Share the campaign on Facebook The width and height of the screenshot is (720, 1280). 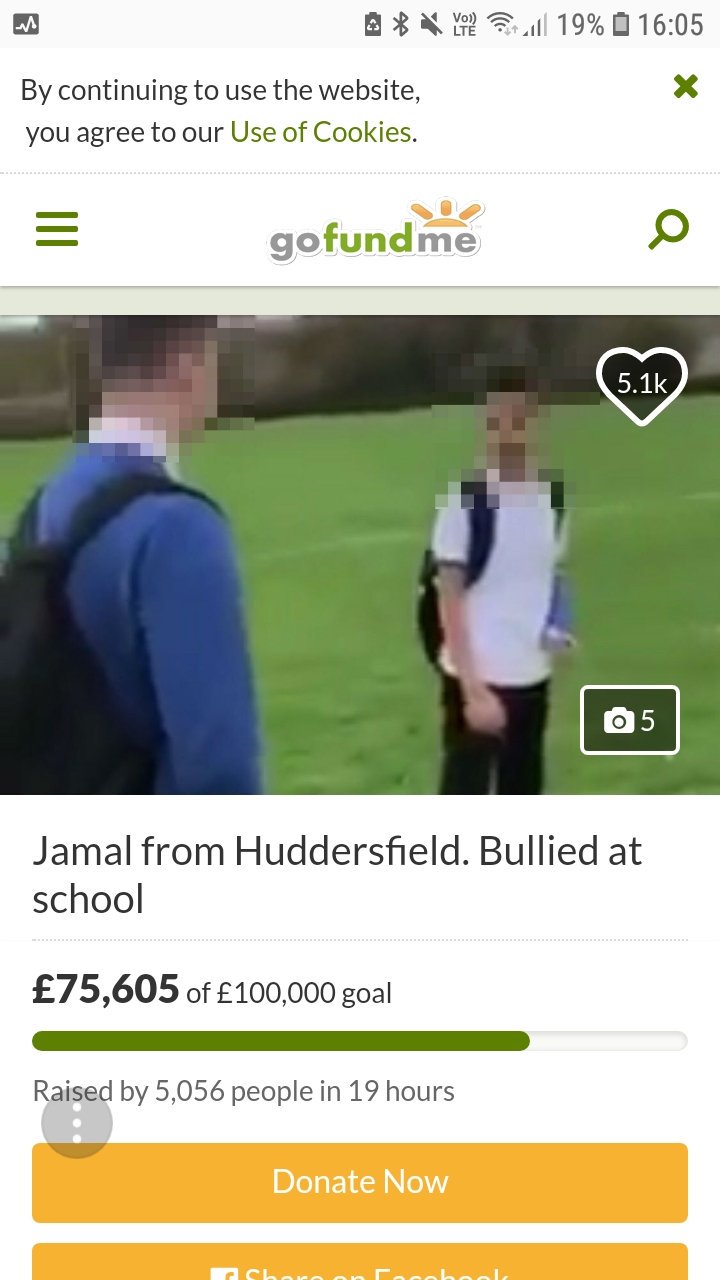click(x=360, y=1265)
